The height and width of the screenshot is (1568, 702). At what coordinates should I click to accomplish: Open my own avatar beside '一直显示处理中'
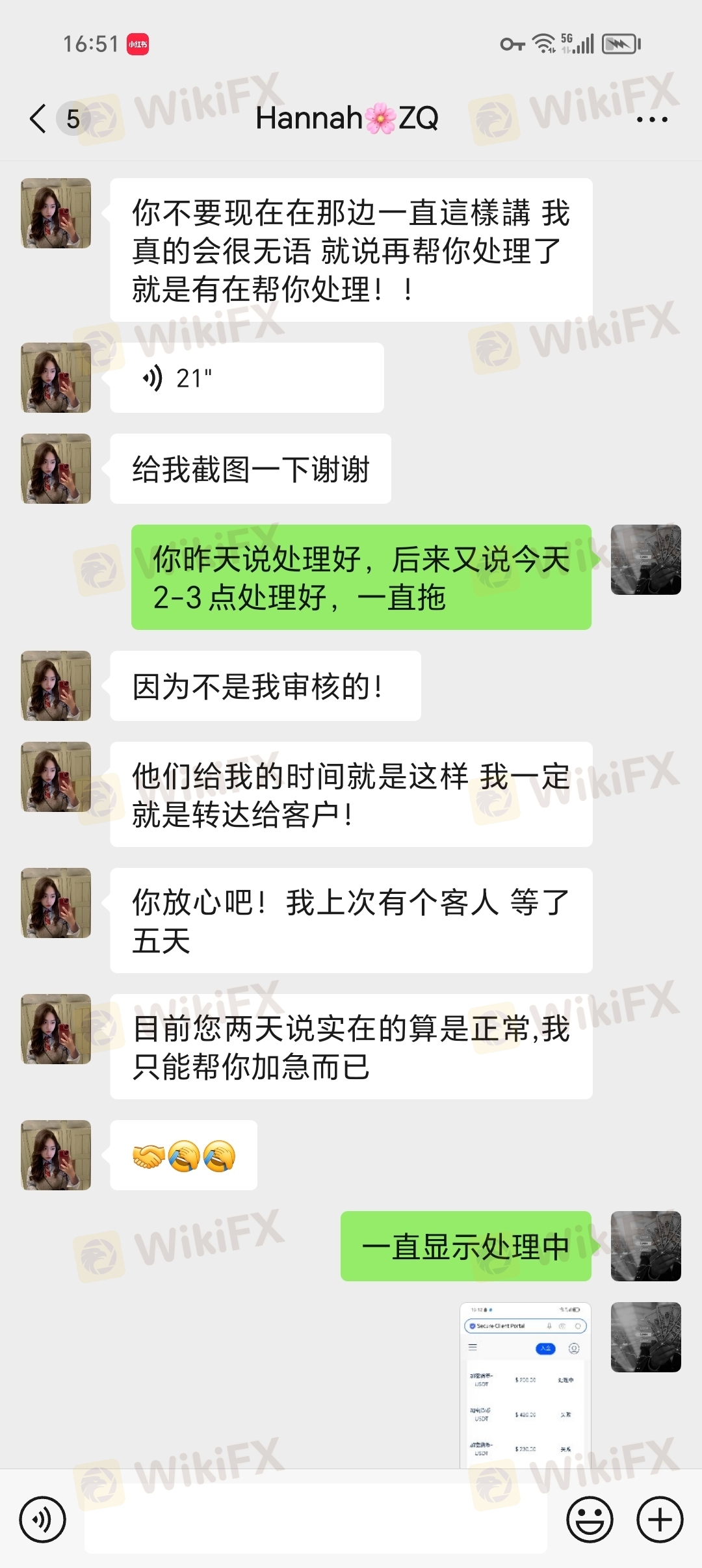645,1246
